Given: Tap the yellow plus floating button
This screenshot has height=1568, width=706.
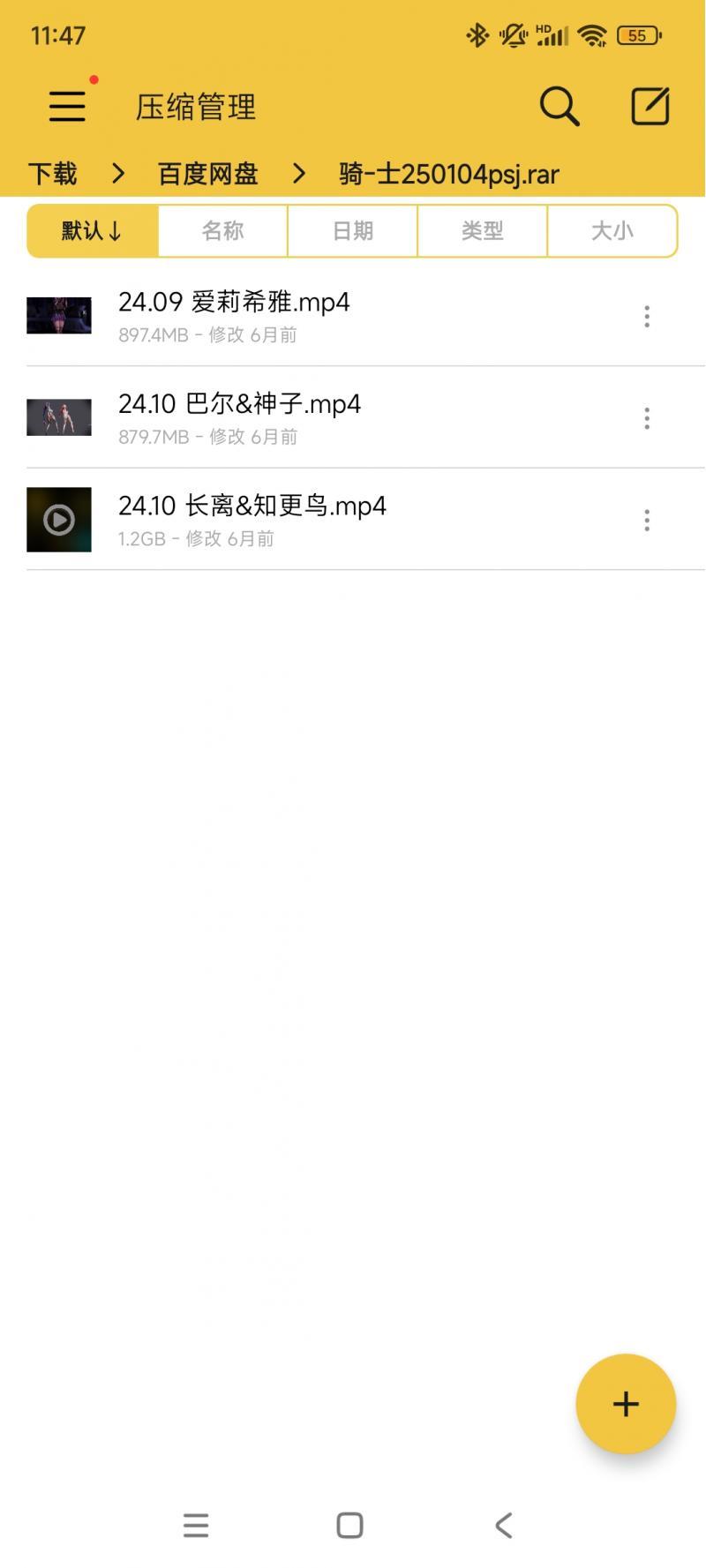Looking at the screenshot, I should tap(626, 1403).
